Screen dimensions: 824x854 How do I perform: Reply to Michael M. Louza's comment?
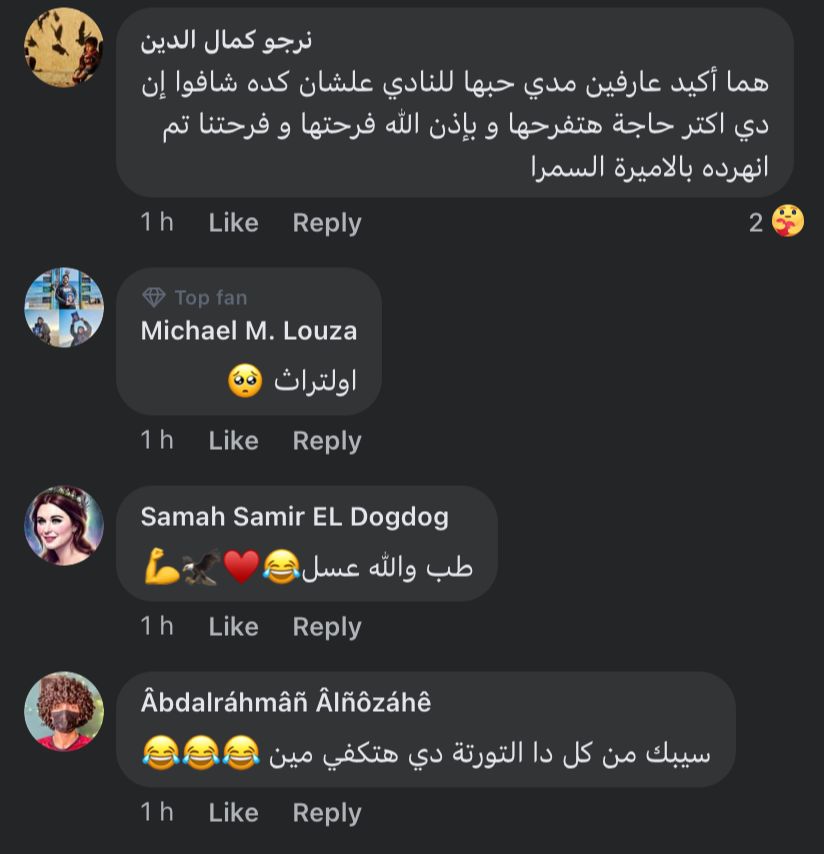pos(326,440)
